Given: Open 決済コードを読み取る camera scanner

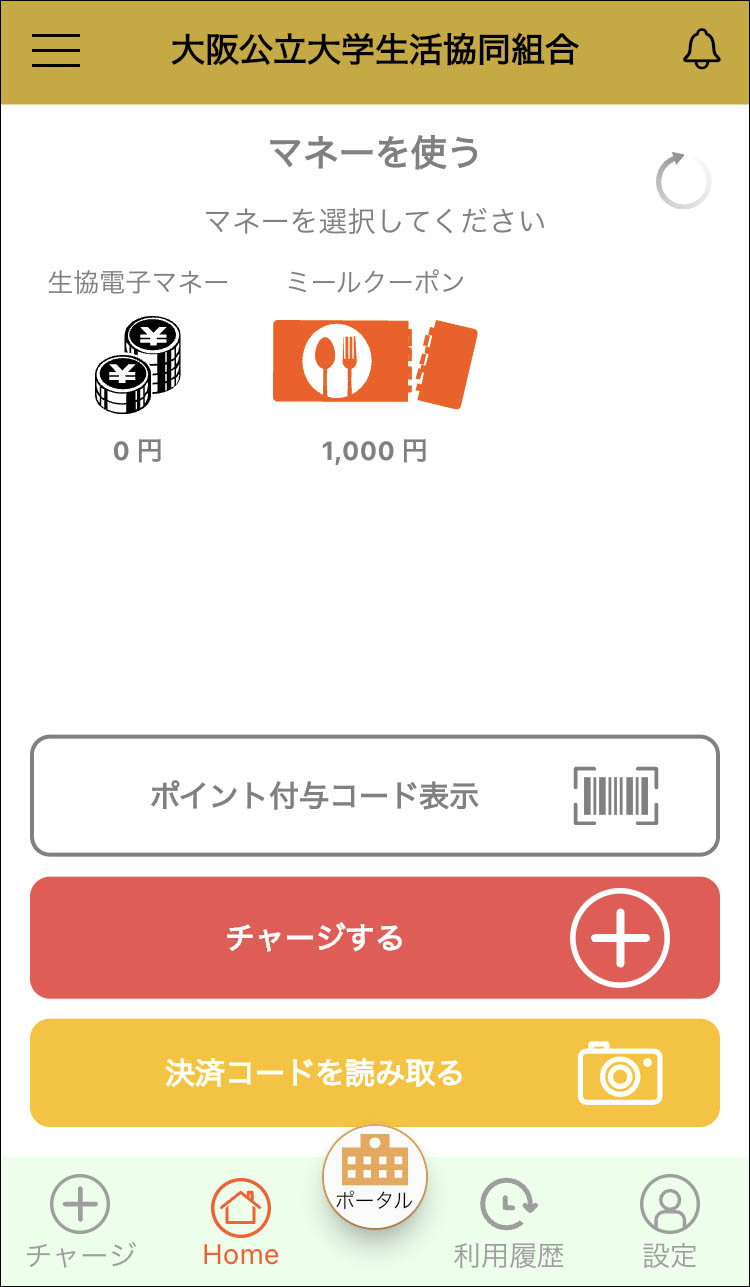Looking at the screenshot, I should point(375,1073).
